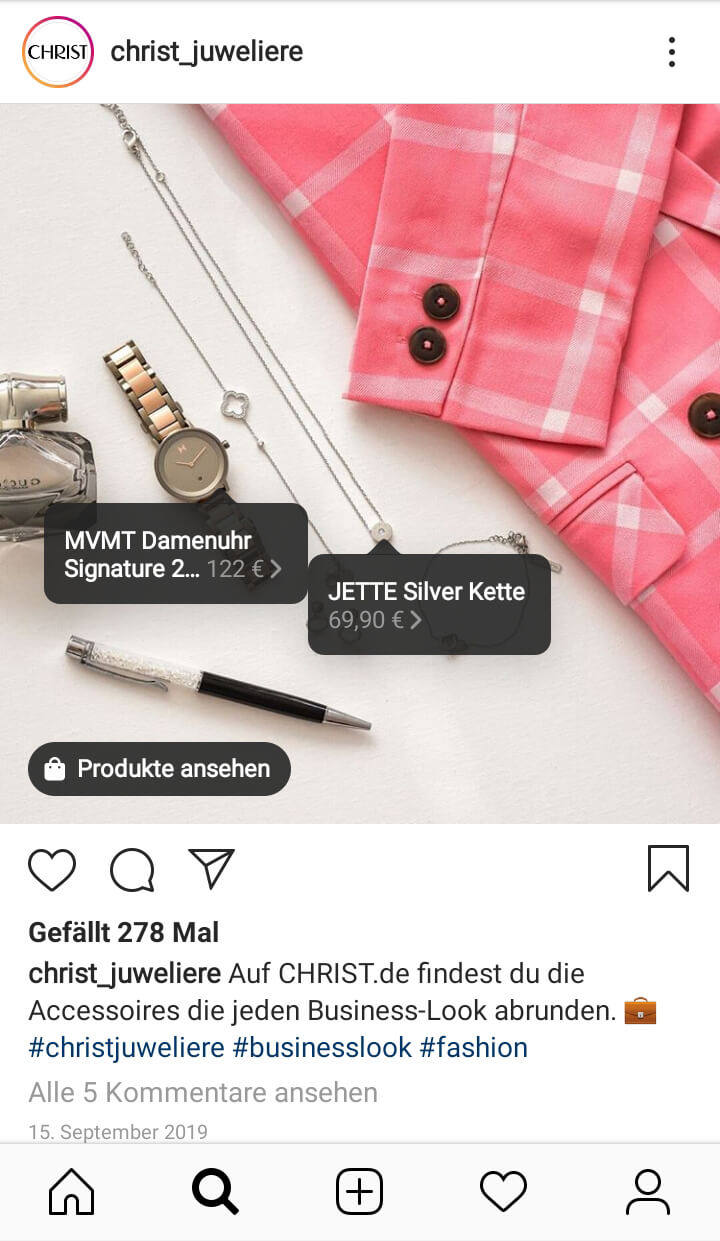Share the post via the paper plane icon
The height and width of the screenshot is (1241, 720).
pyautogui.click(x=211, y=869)
